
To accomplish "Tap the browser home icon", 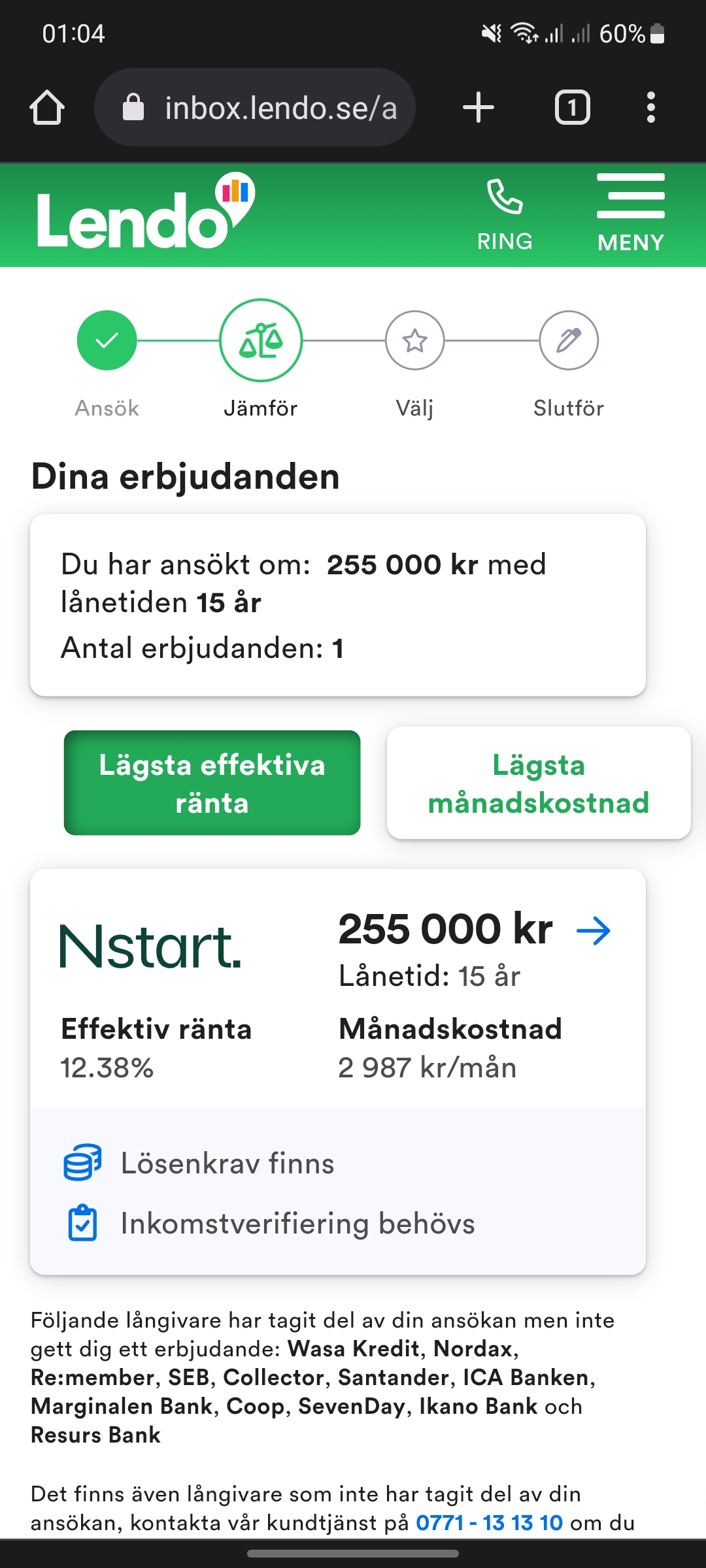I will pyautogui.click(x=46, y=107).
